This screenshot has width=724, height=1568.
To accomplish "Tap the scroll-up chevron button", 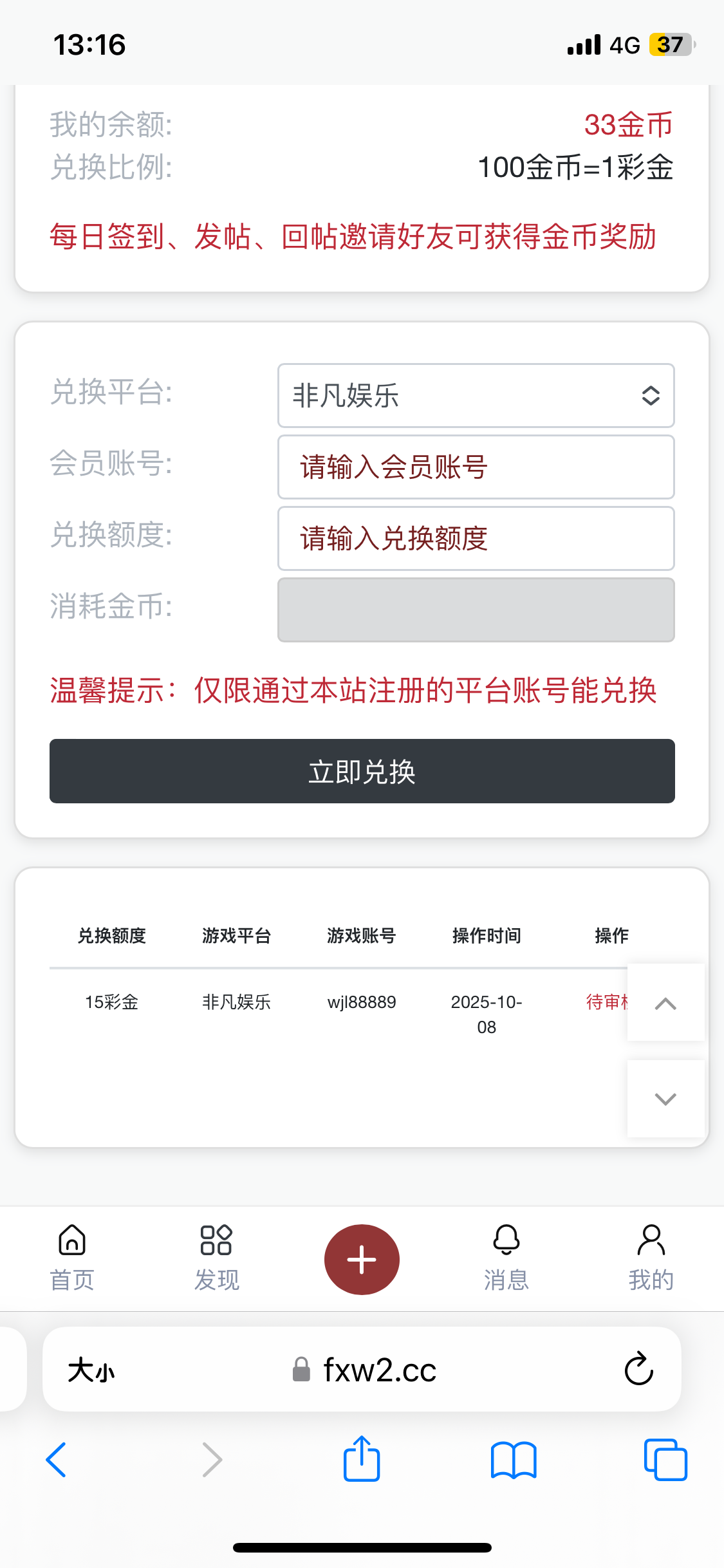I will tap(665, 1003).
